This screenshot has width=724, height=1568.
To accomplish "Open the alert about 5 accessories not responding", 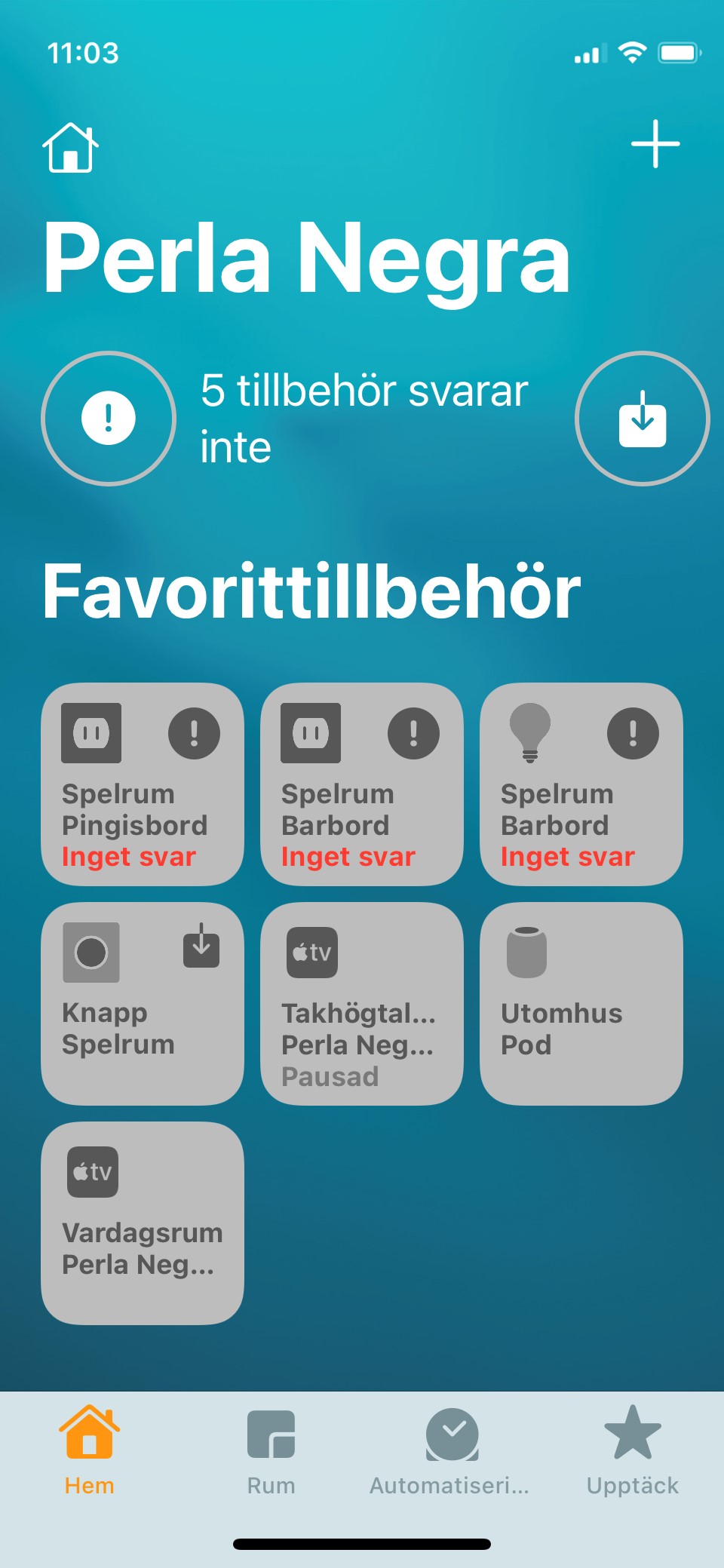I will click(x=109, y=418).
